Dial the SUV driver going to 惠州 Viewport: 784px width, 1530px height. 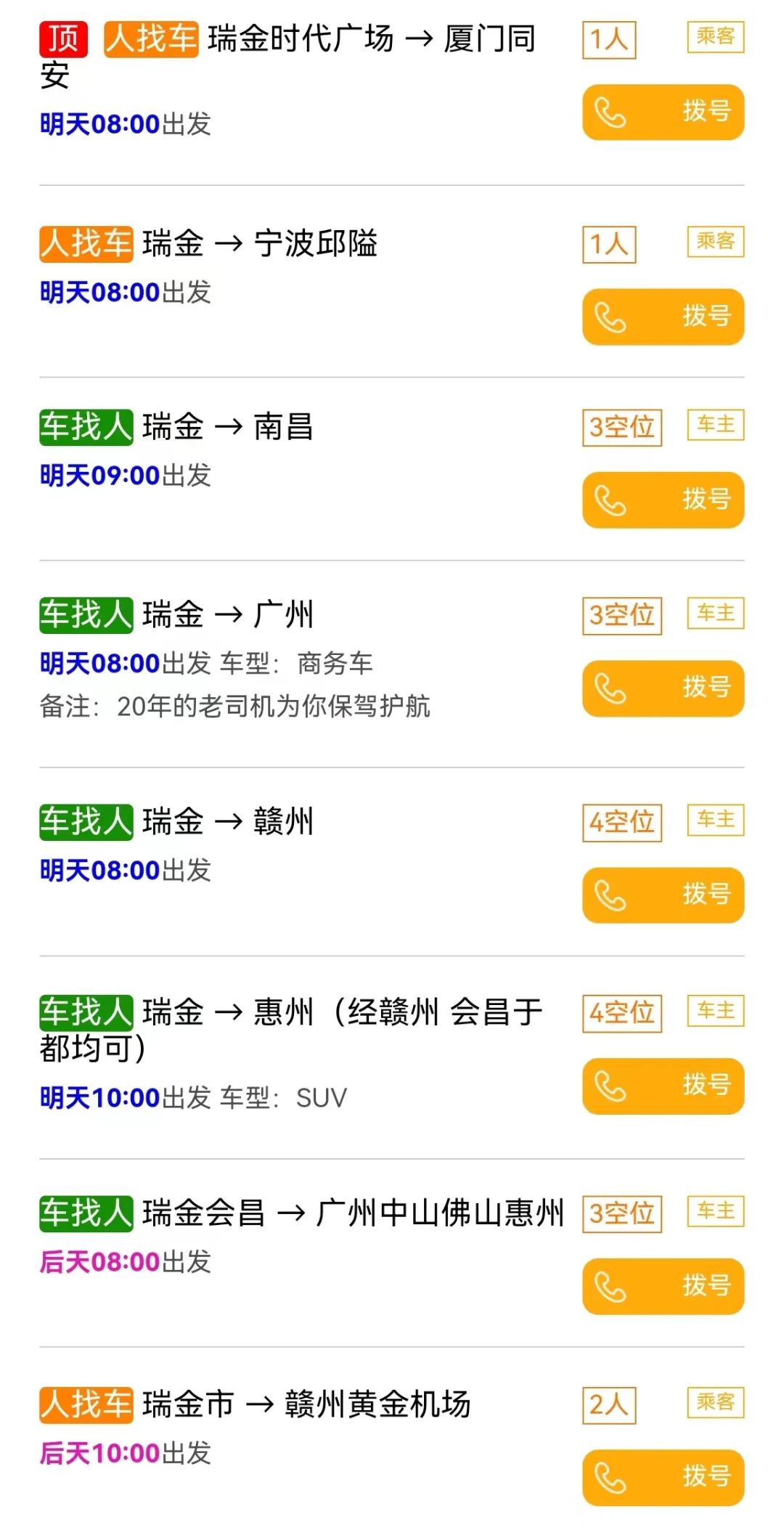click(663, 1086)
